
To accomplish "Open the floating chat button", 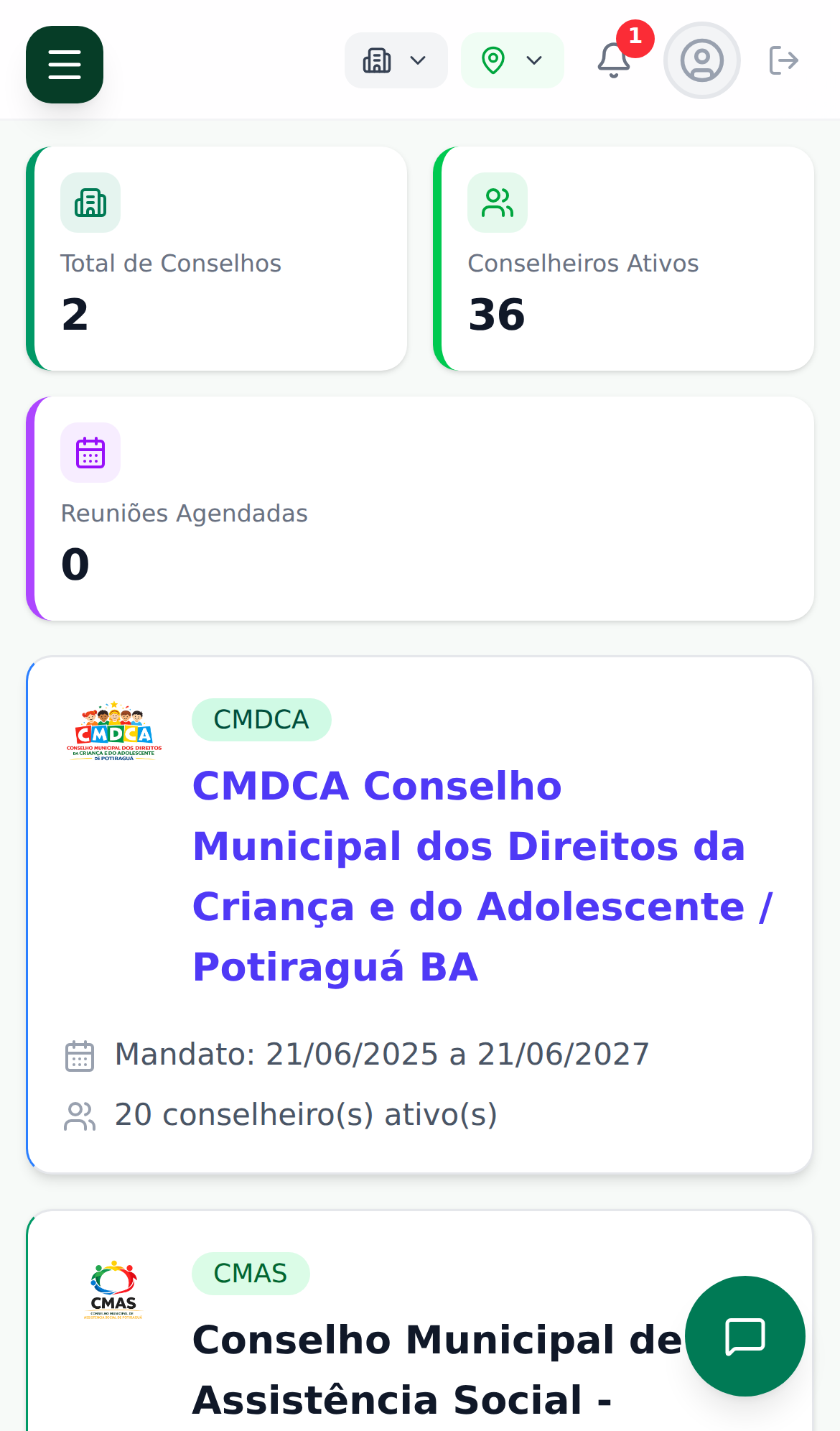I will [745, 1335].
